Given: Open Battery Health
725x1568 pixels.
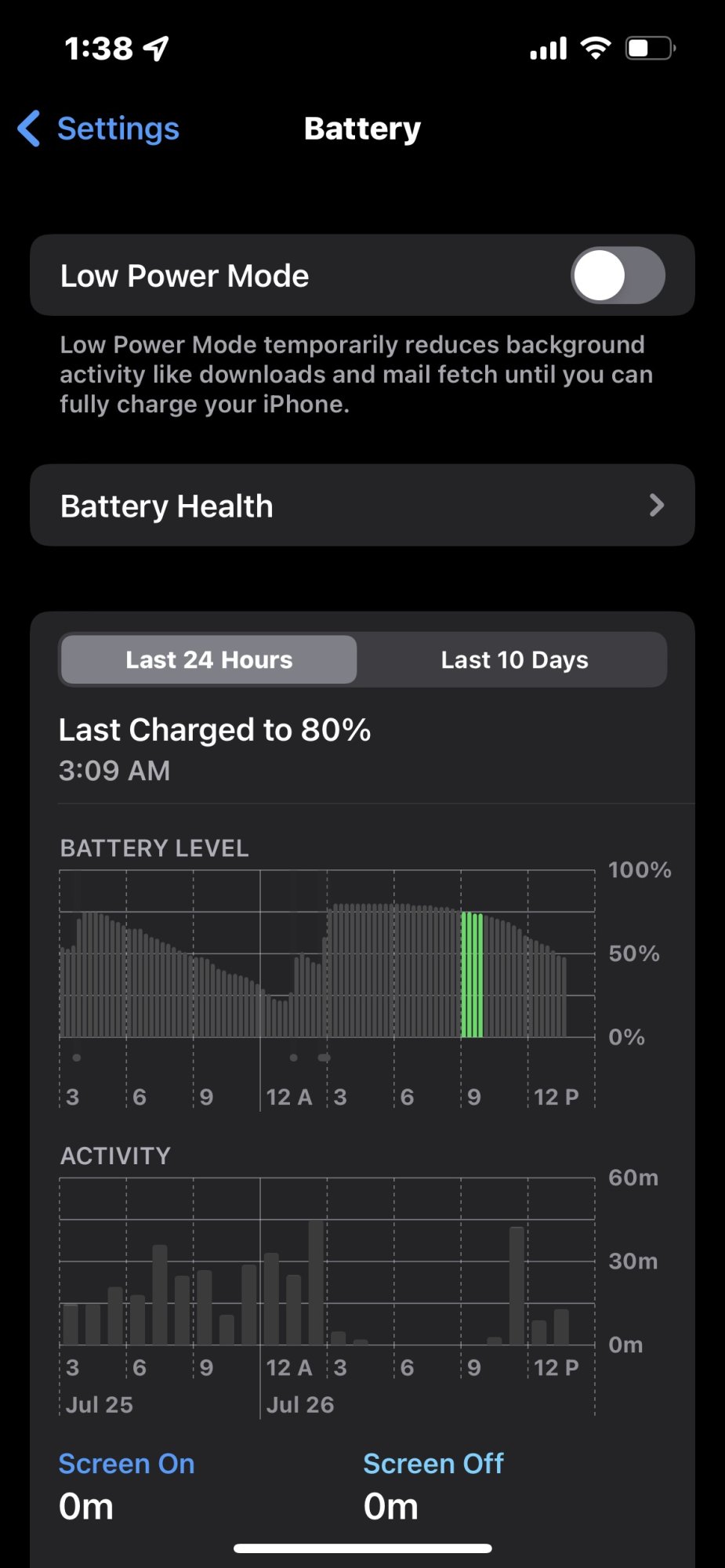Looking at the screenshot, I should (x=362, y=506).
